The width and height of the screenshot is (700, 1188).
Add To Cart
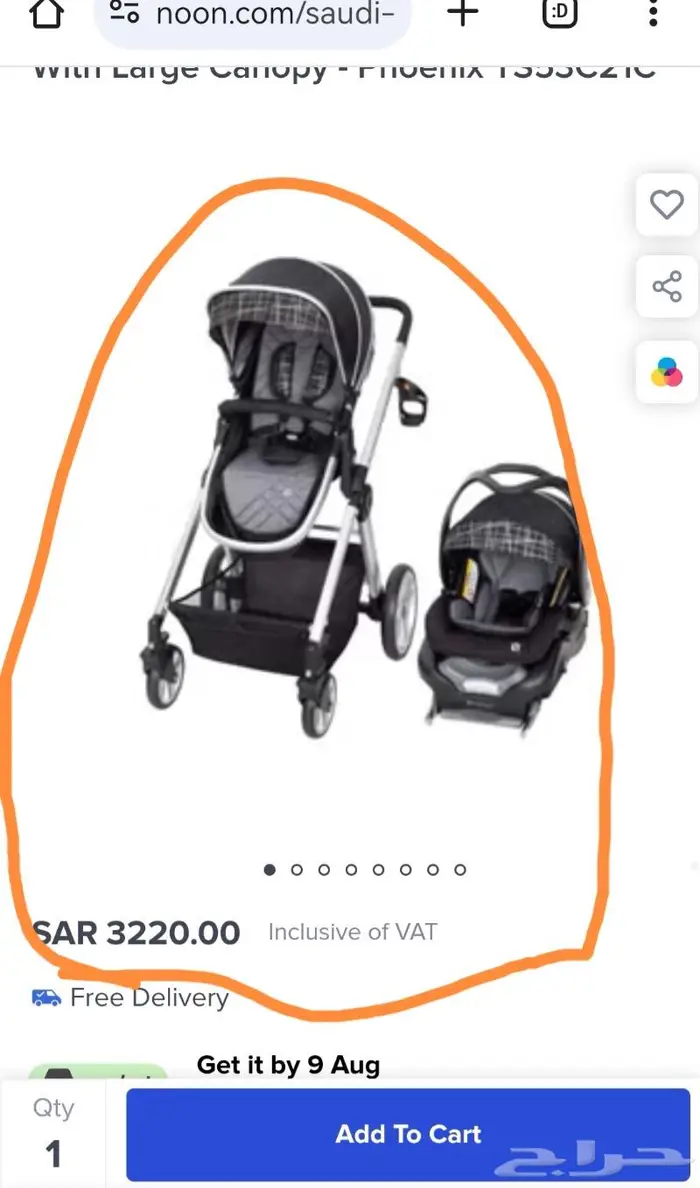[408, 1134]
